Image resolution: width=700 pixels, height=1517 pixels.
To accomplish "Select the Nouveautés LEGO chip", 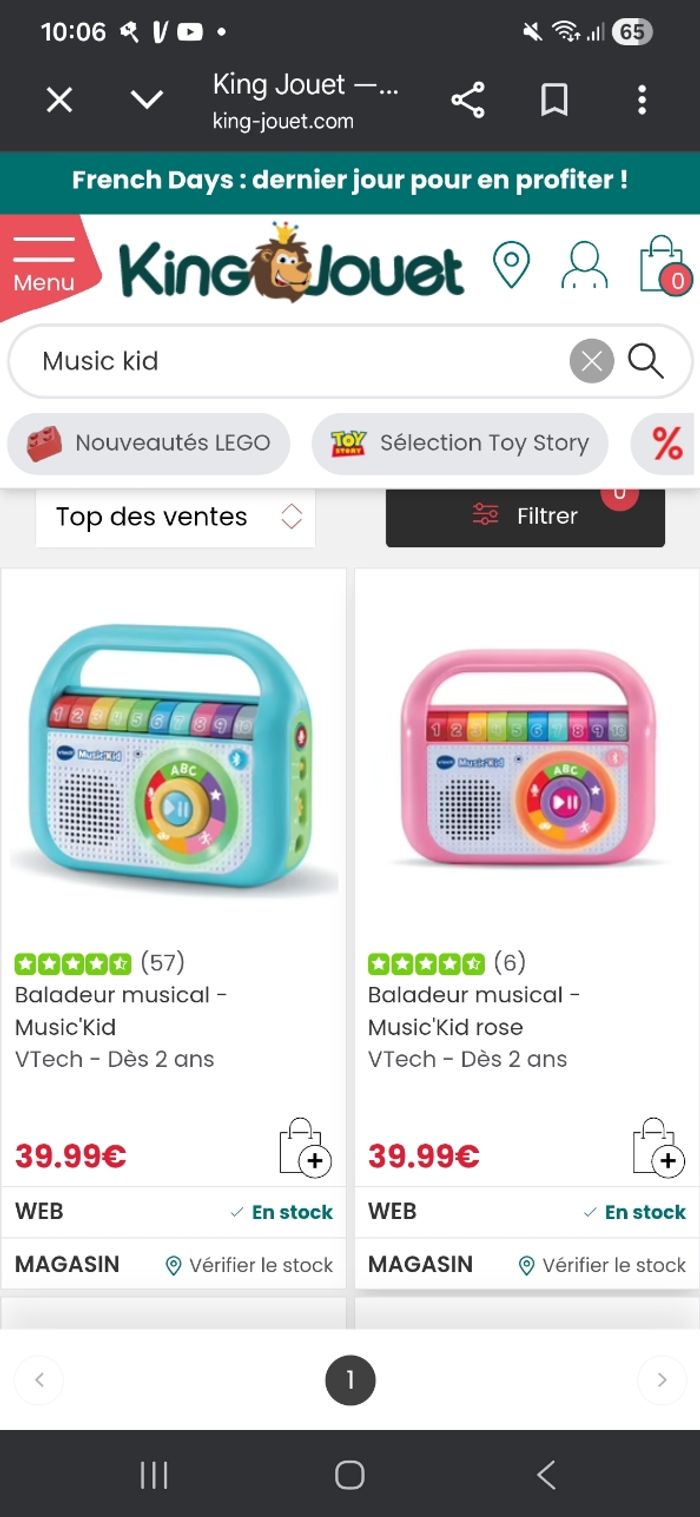I will coord(149,443).
